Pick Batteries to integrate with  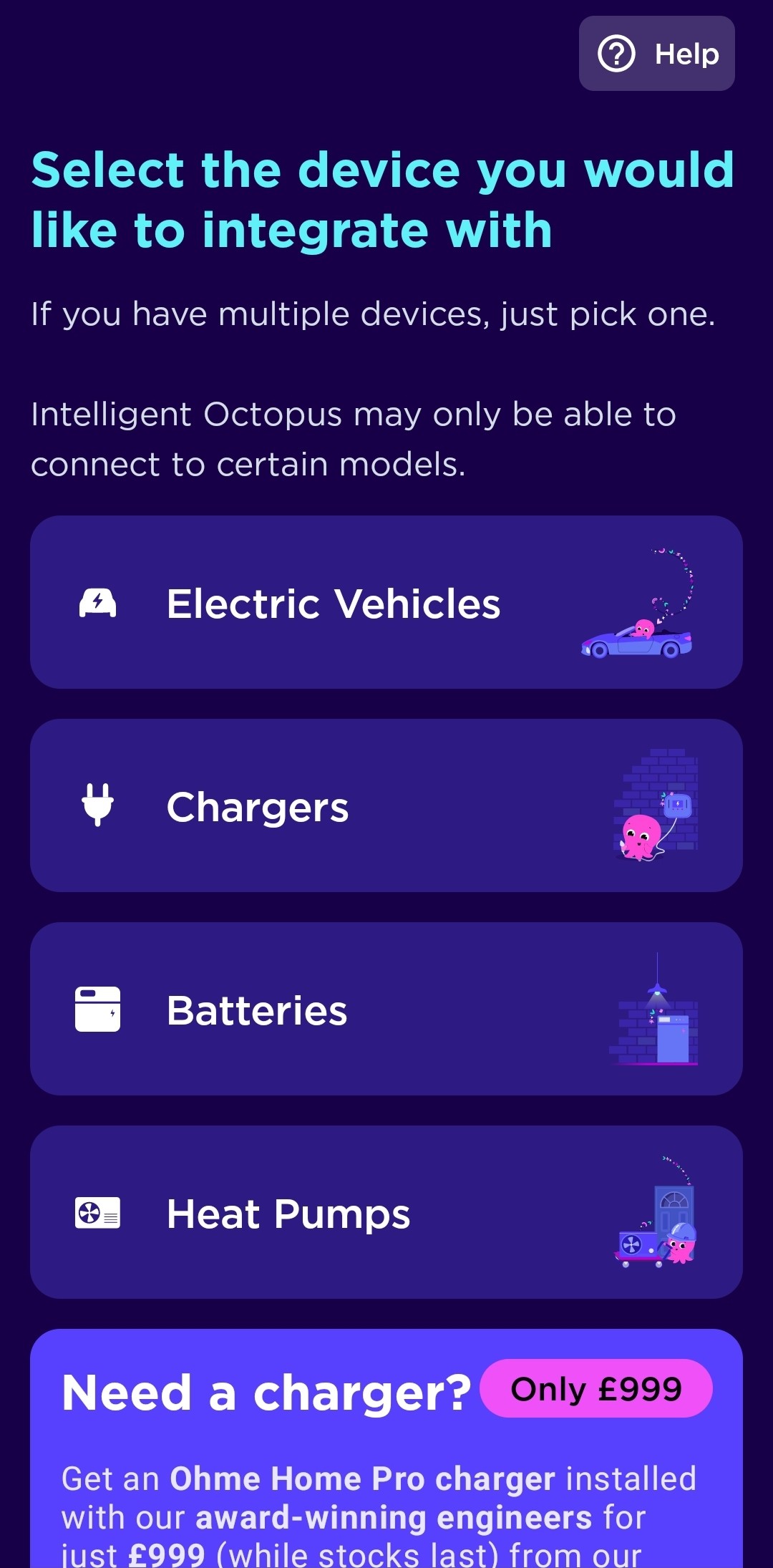[386, 1009]
